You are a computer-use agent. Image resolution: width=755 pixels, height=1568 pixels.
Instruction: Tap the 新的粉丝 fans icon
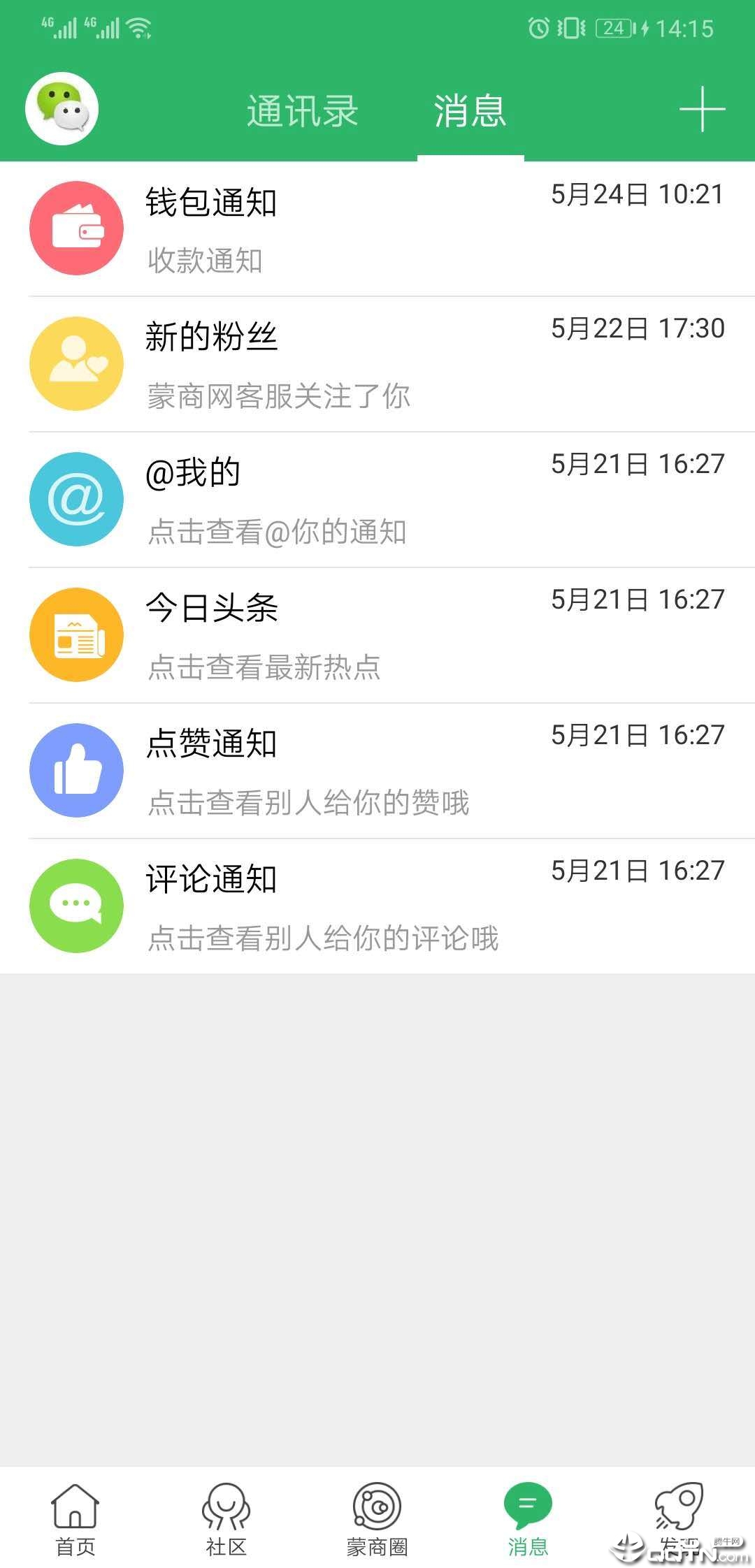pos(76,363)
